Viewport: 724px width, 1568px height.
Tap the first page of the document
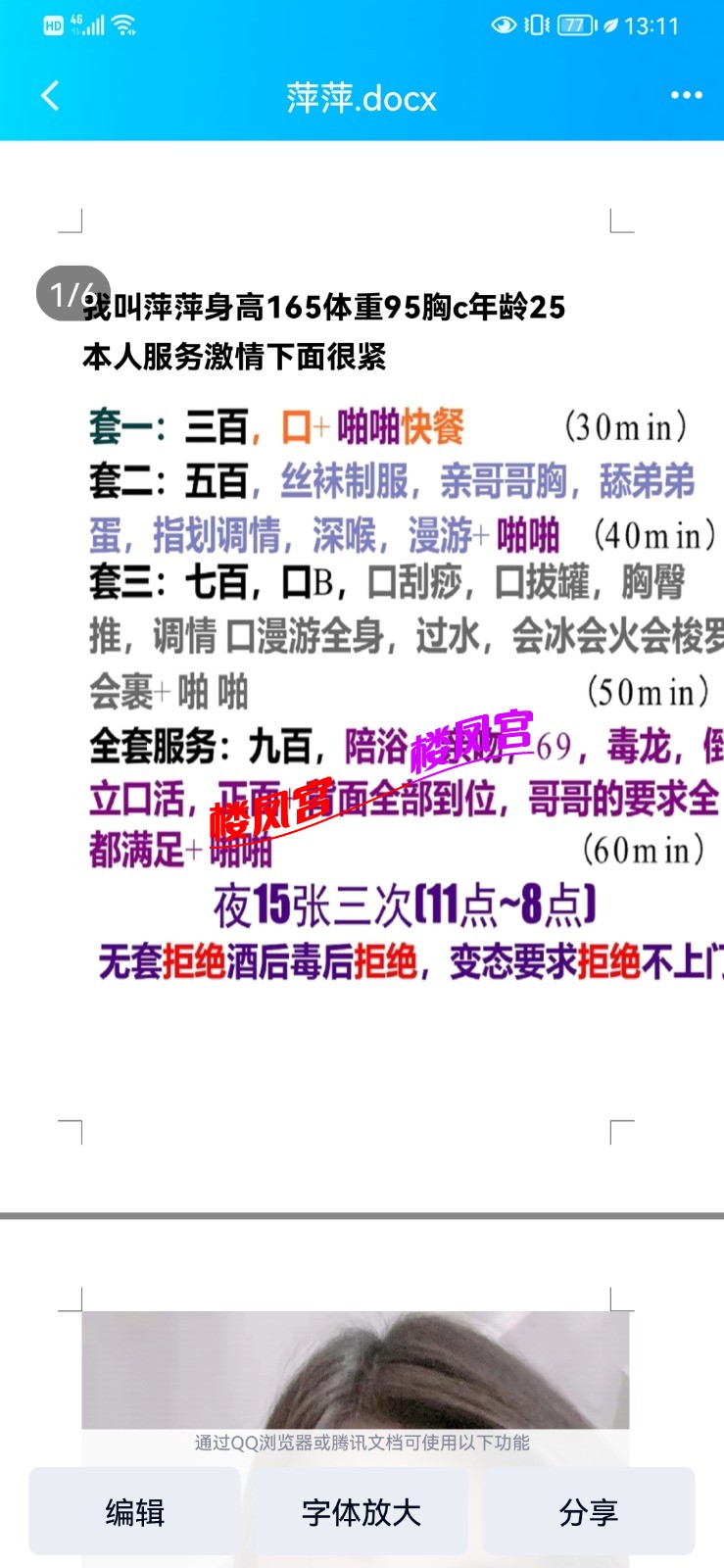362,686
